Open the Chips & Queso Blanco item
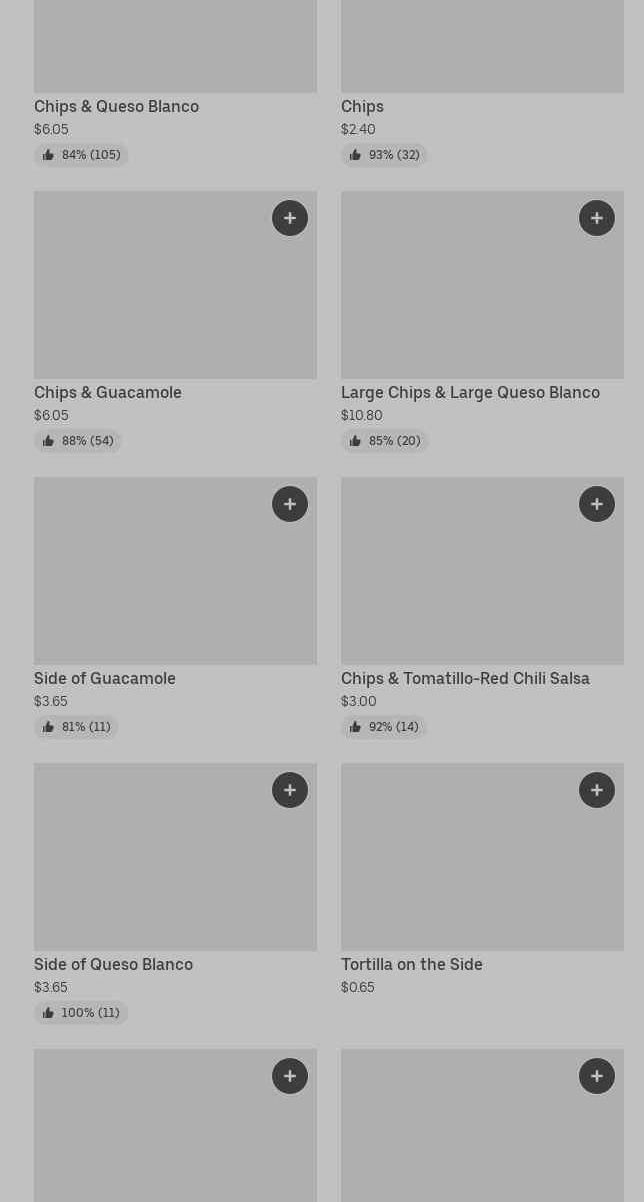This screenshot has width=644, height=1202. tap(116, 106)
